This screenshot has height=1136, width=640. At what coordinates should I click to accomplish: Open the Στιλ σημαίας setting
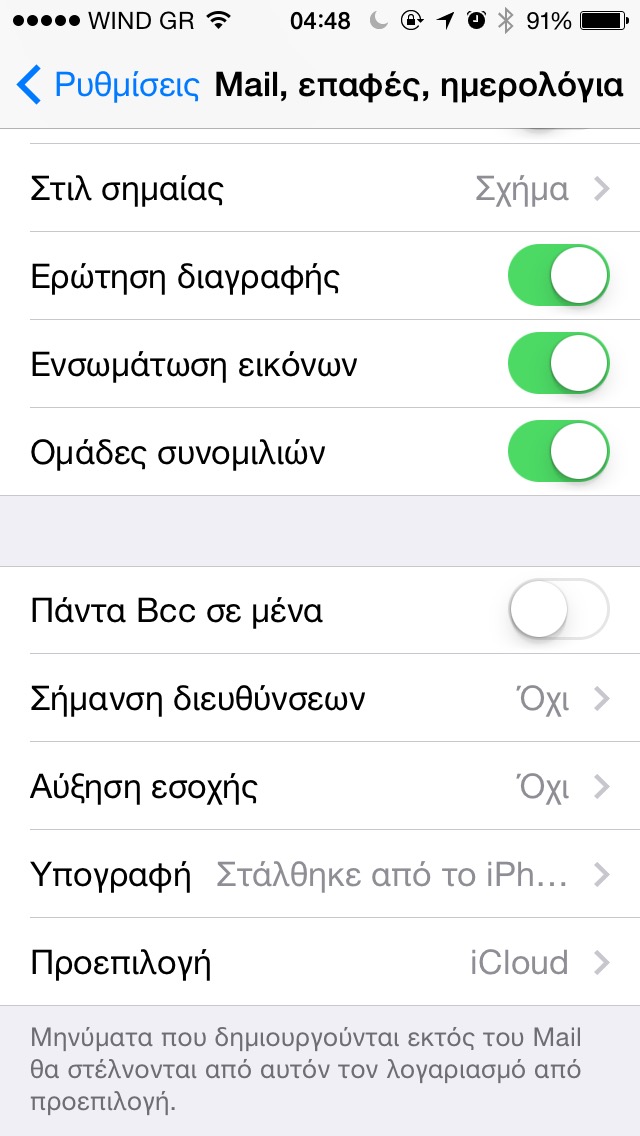point(320,188)
